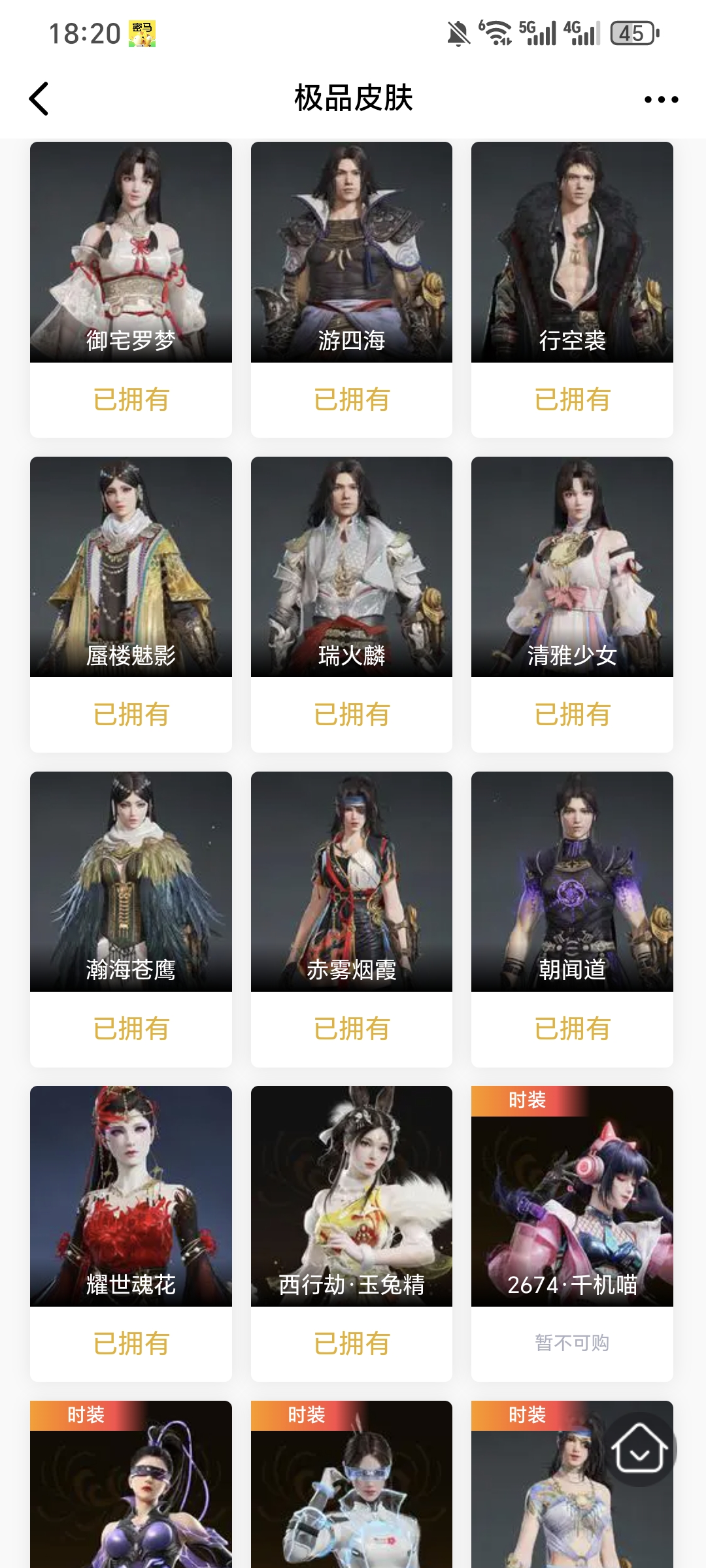Open the 瑞火麟 skin card
The height and width of the screenshot is (1568, 706).
click(352, 567)
